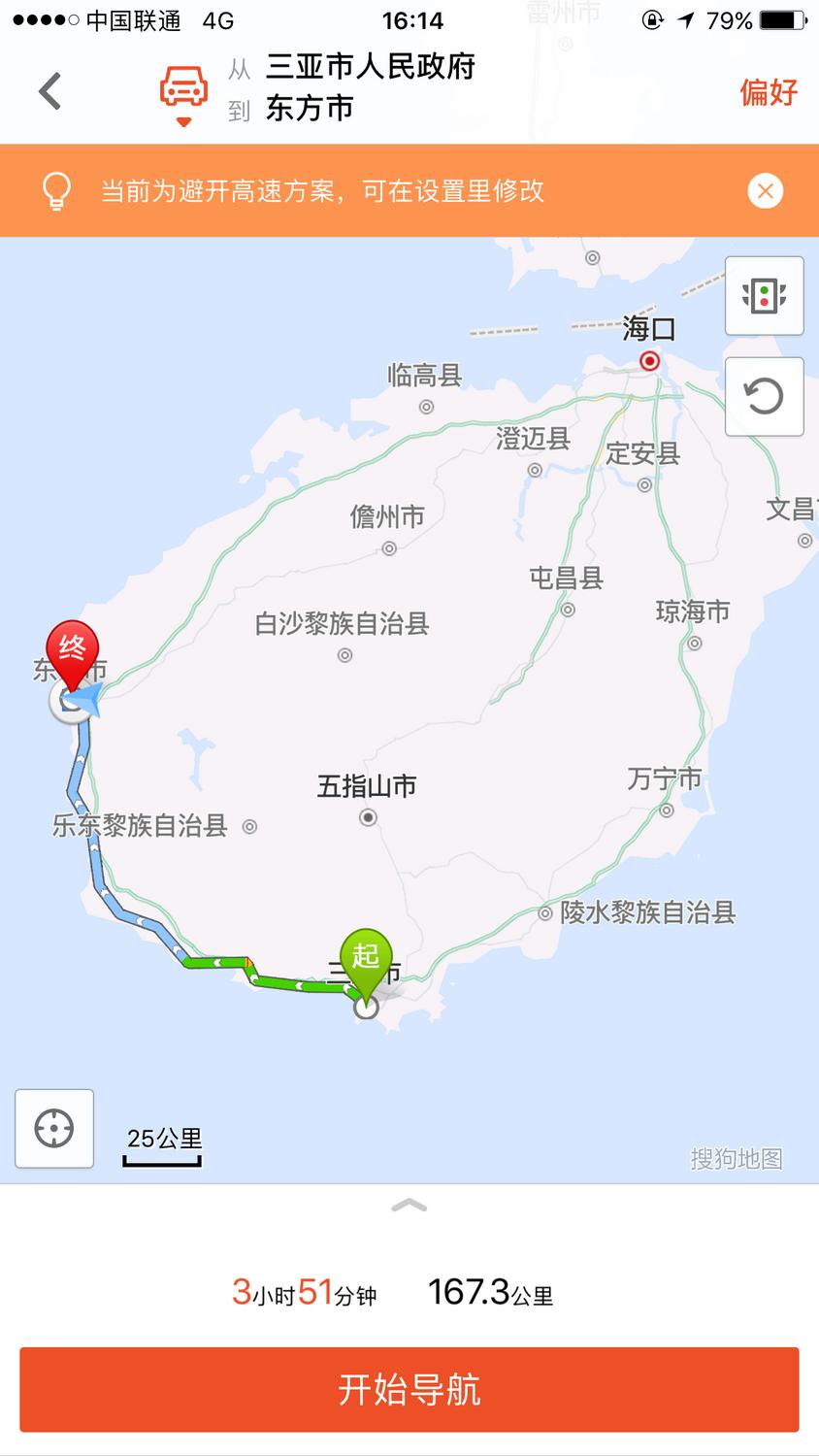819x1456 pixels.
Task: Tap the route refresh icon on the map
Action: click(x=764, y=396)
